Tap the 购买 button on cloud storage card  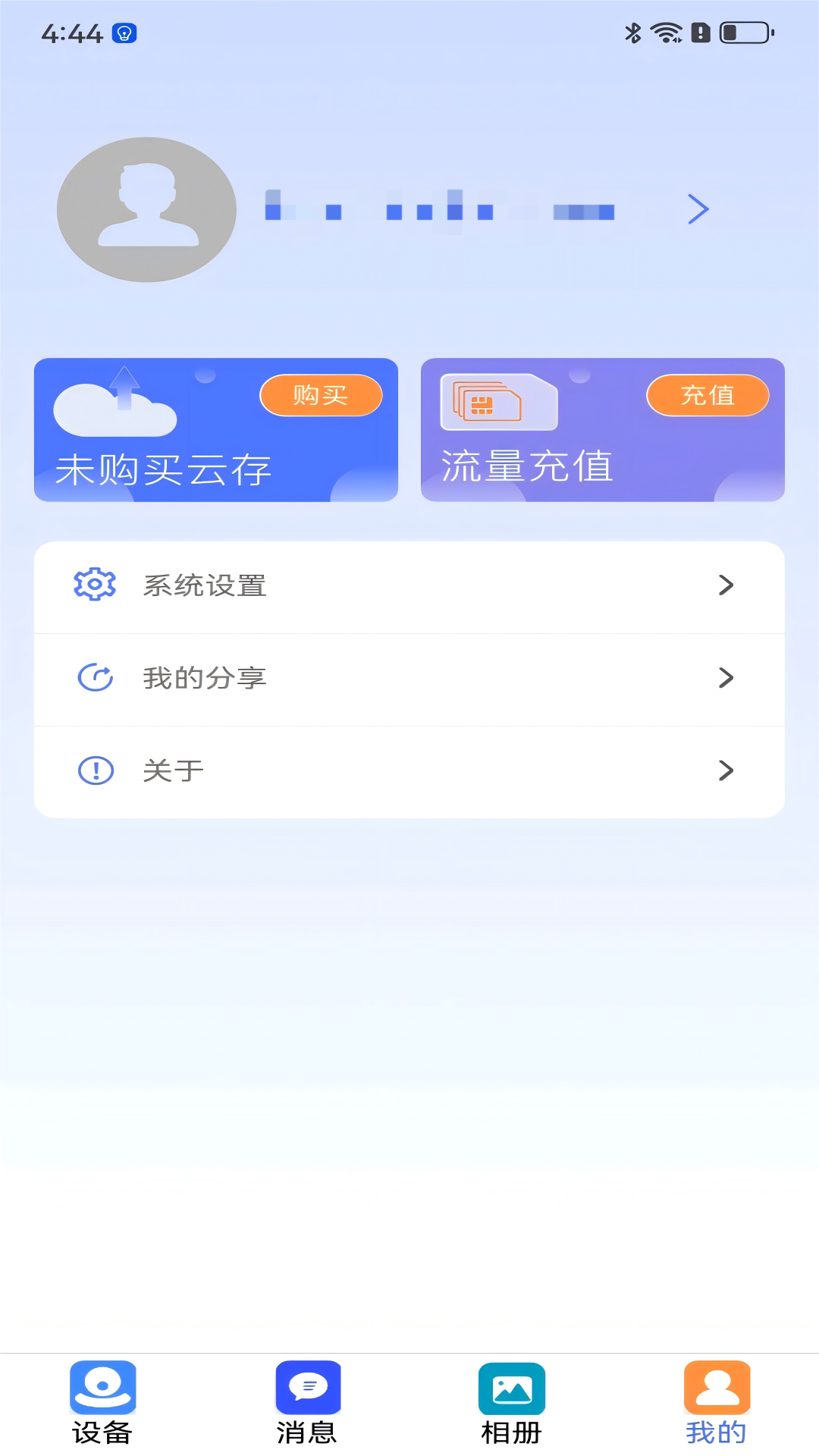(x=321, y=395)
